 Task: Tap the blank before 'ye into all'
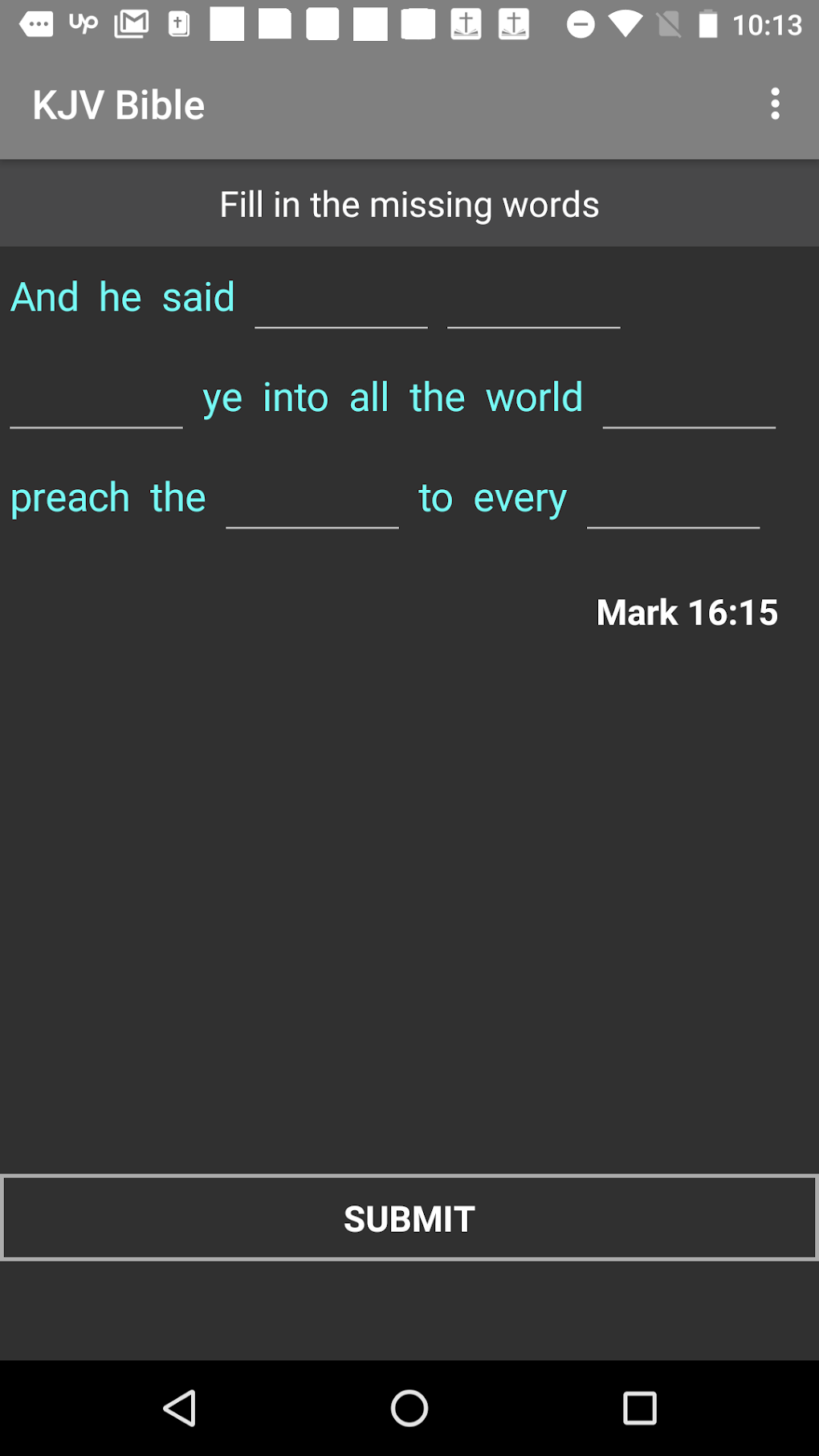96,398
